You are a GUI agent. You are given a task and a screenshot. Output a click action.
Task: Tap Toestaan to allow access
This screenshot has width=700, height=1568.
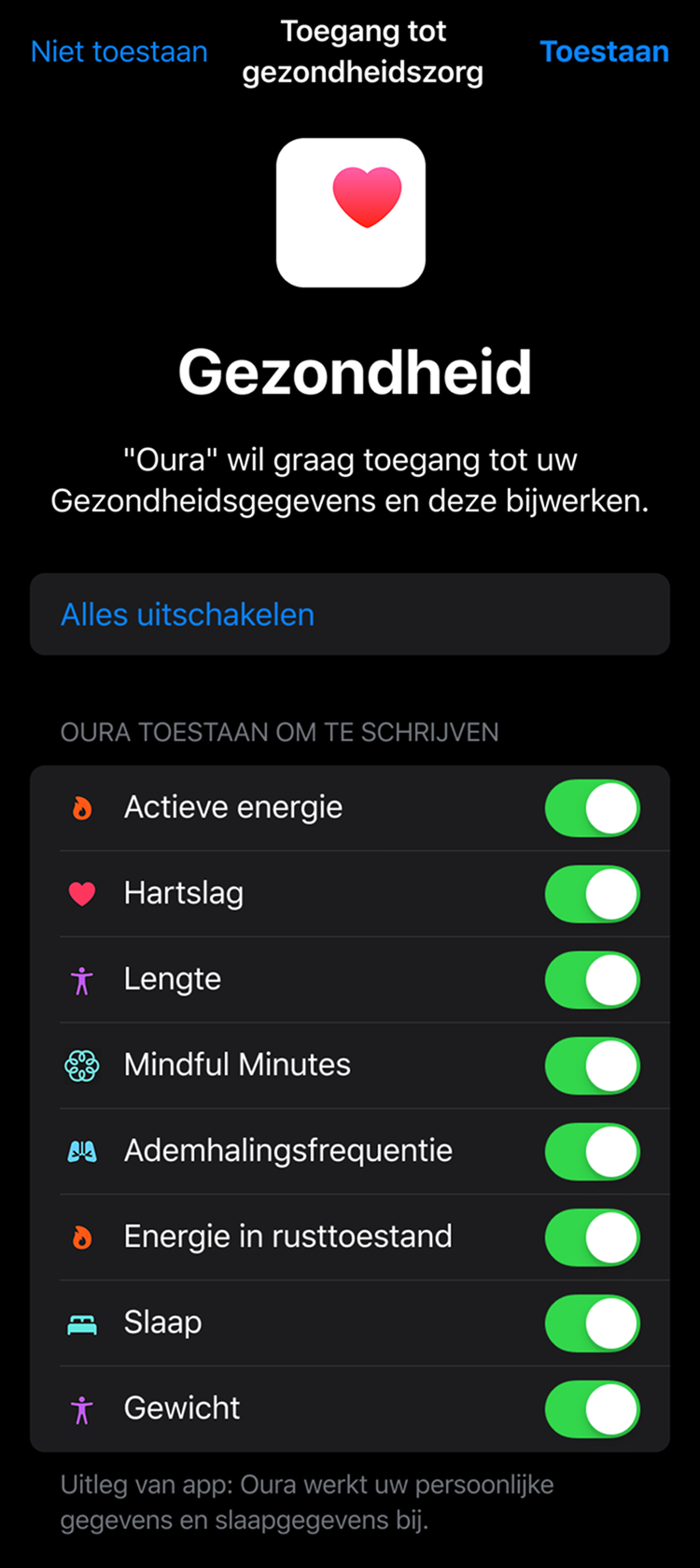click(604, 51)
